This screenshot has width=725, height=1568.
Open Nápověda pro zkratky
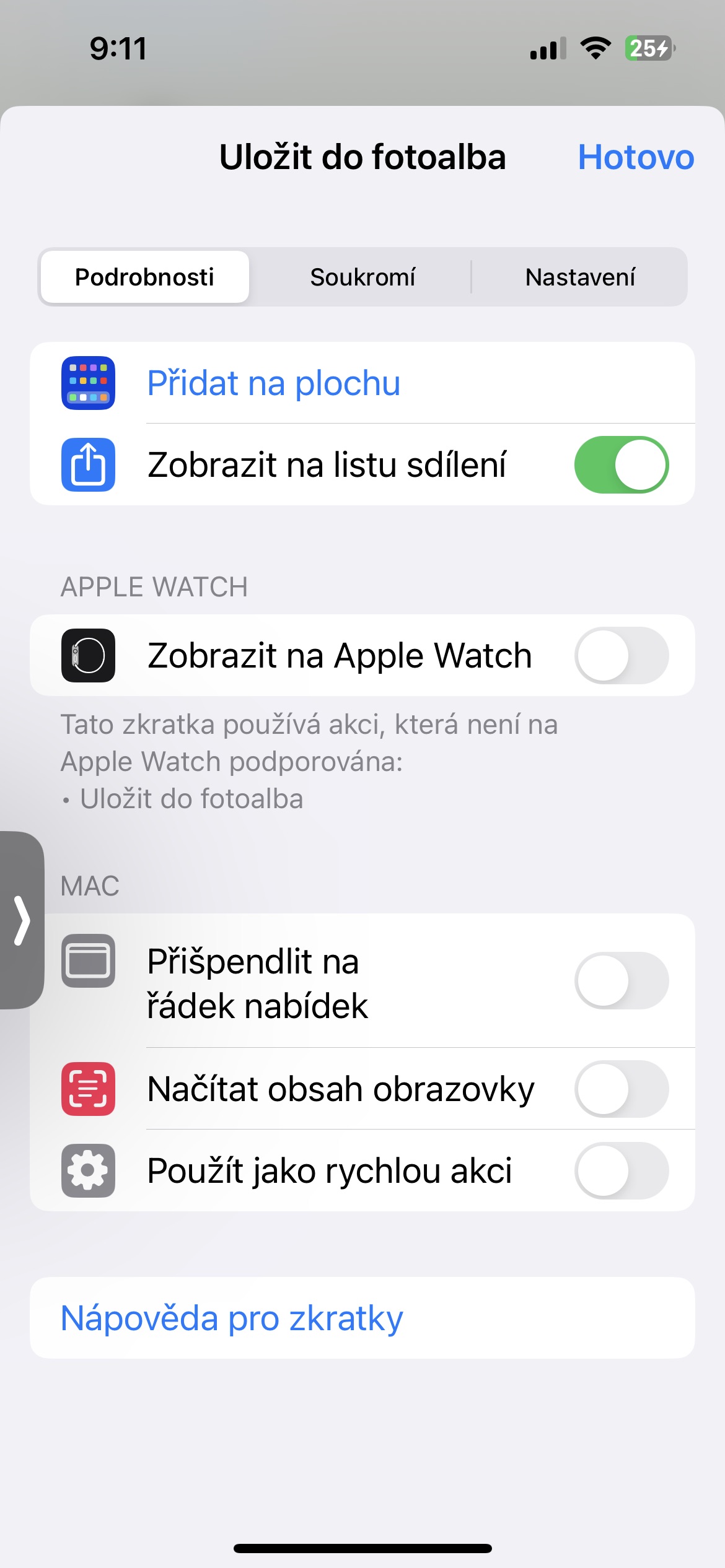pyautogui.click(x=232, y=1318)
